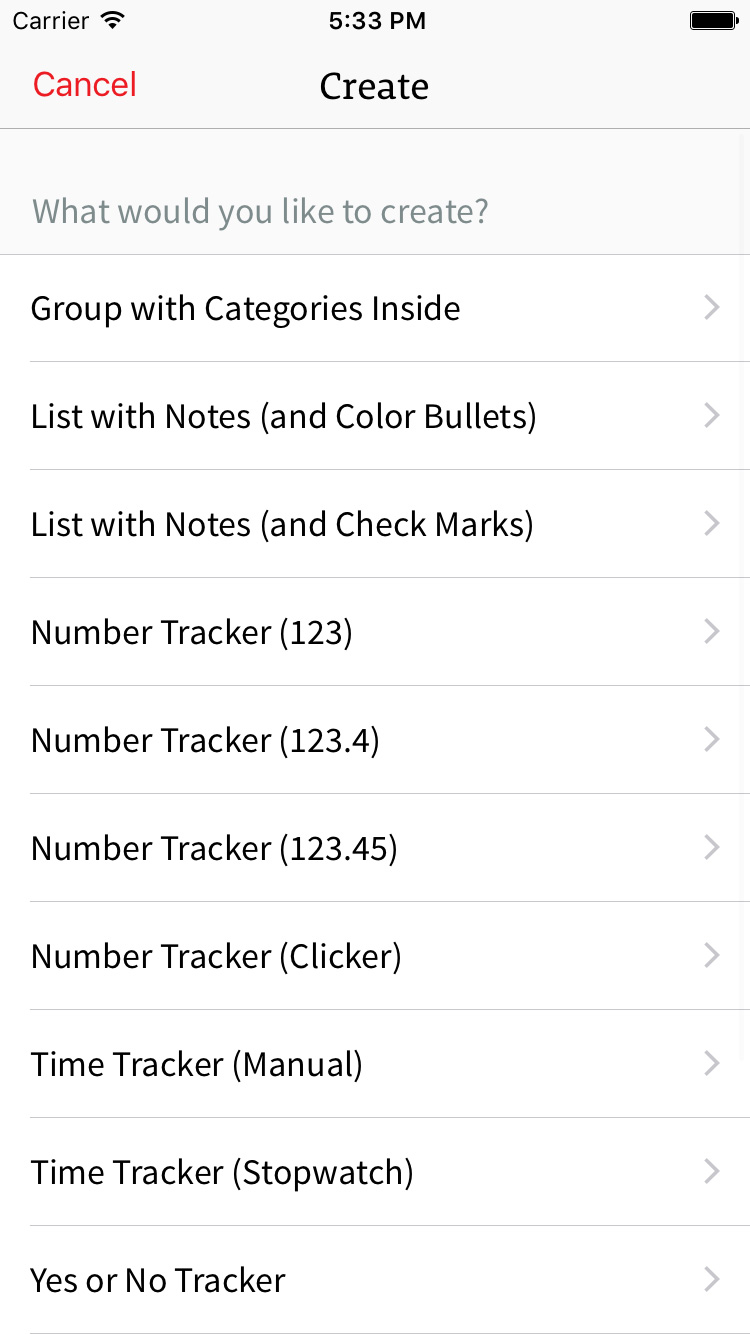
Task: Tap Number Tracker (123.45)
Action: tap(375, 848)
